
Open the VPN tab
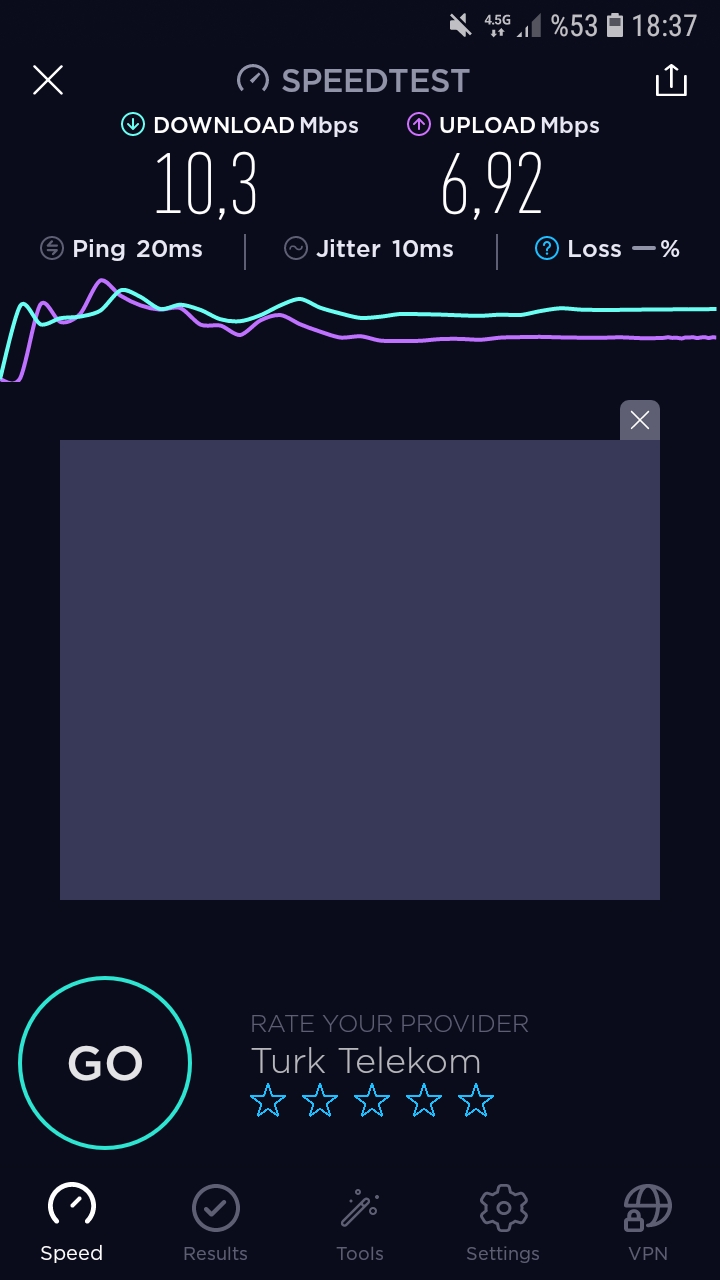pos(647,1222)
